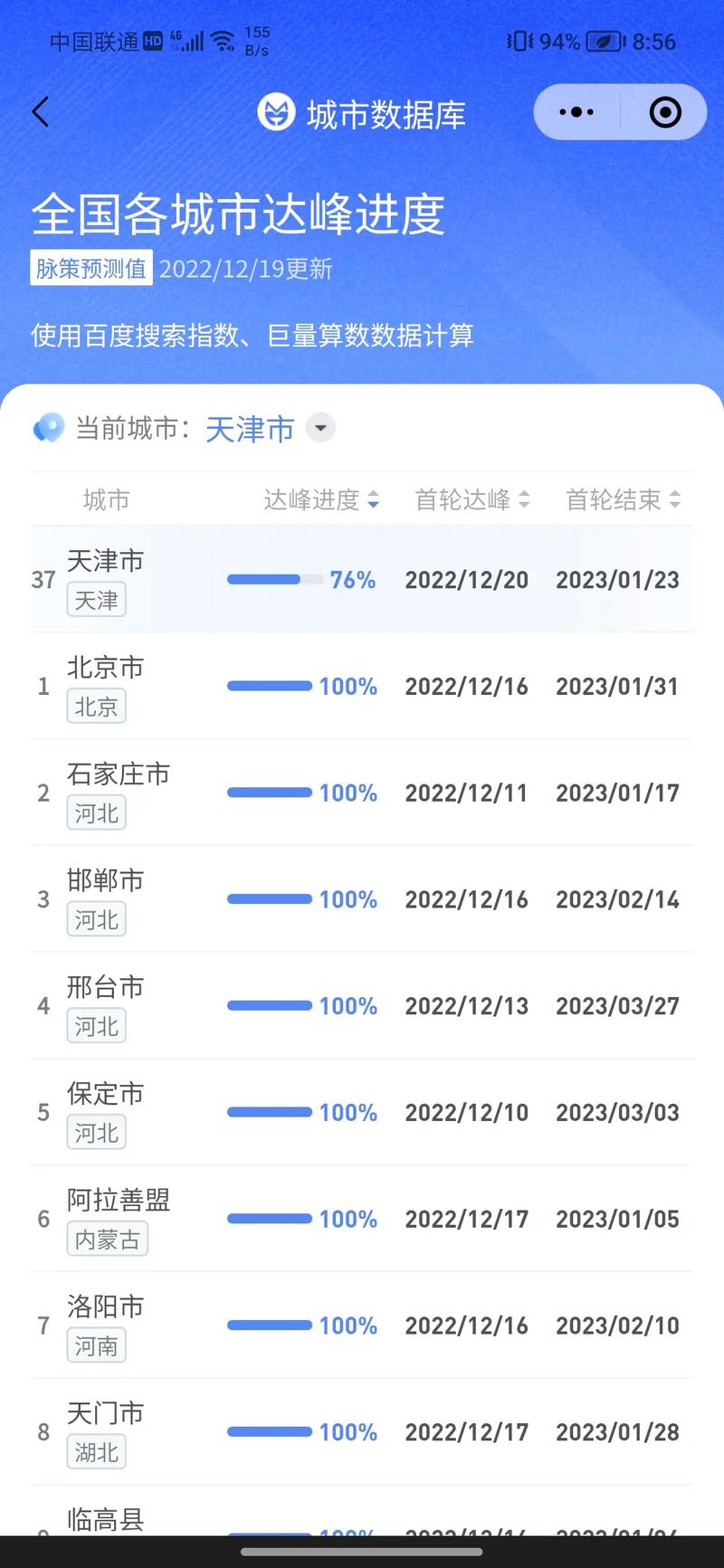Open the 保定市 row
Viewport: 724px width, 1568px height.
point(362,1113)
